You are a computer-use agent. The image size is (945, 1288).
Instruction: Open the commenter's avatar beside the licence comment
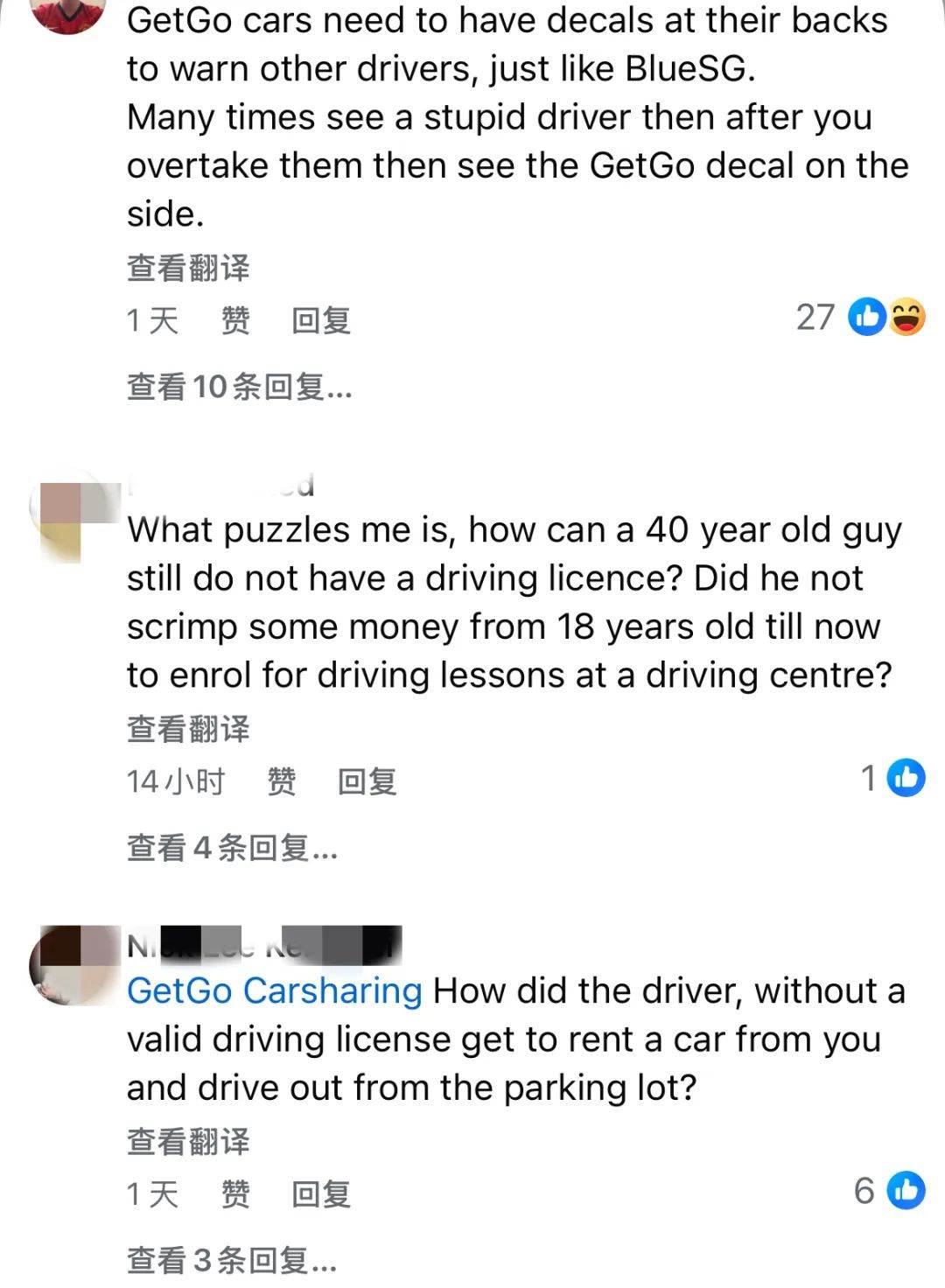pyautogui.click(x=74, y=518)
